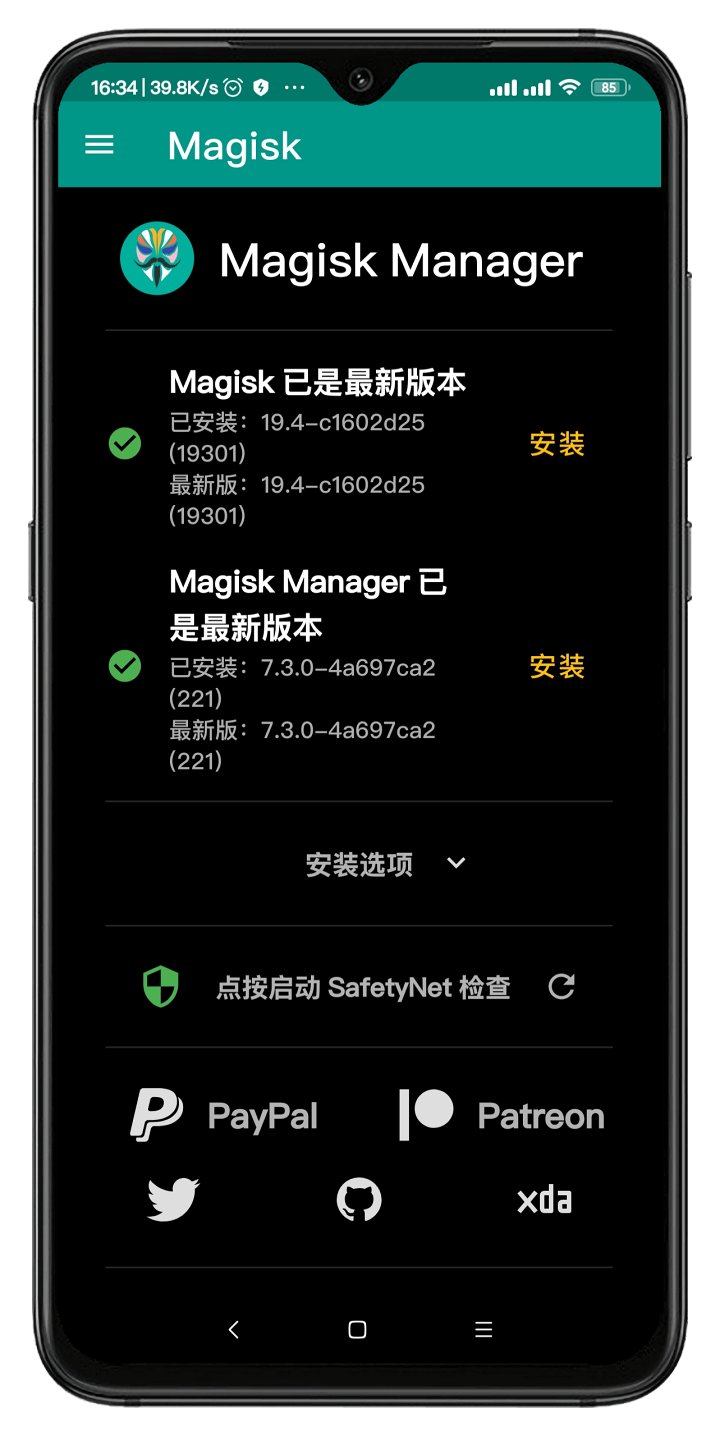Tap 安装 next to the Magisk version
The height and width of the screenshot is (1436, 720).
[557, 444]
